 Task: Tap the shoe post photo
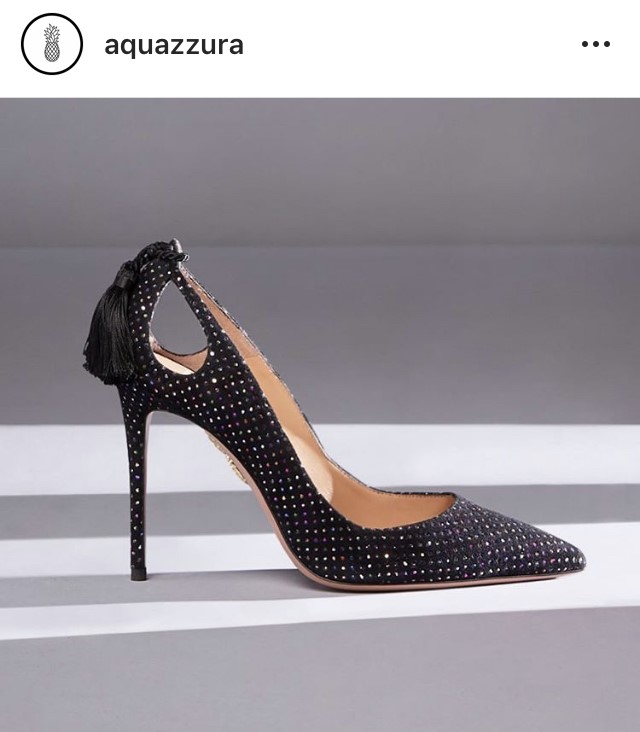tap(320, 415)
